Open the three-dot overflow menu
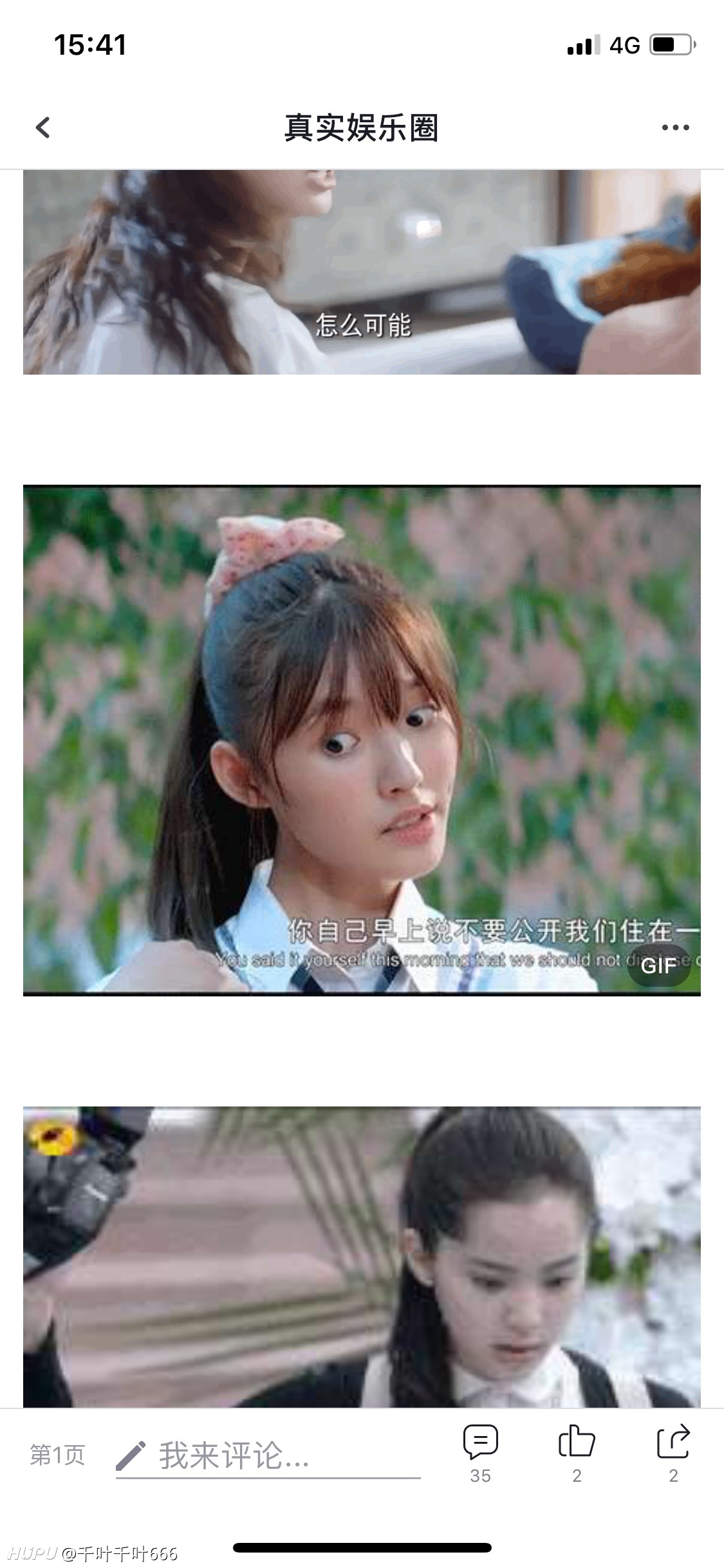Screen dimensions: 724x1568 coord(675,127)
